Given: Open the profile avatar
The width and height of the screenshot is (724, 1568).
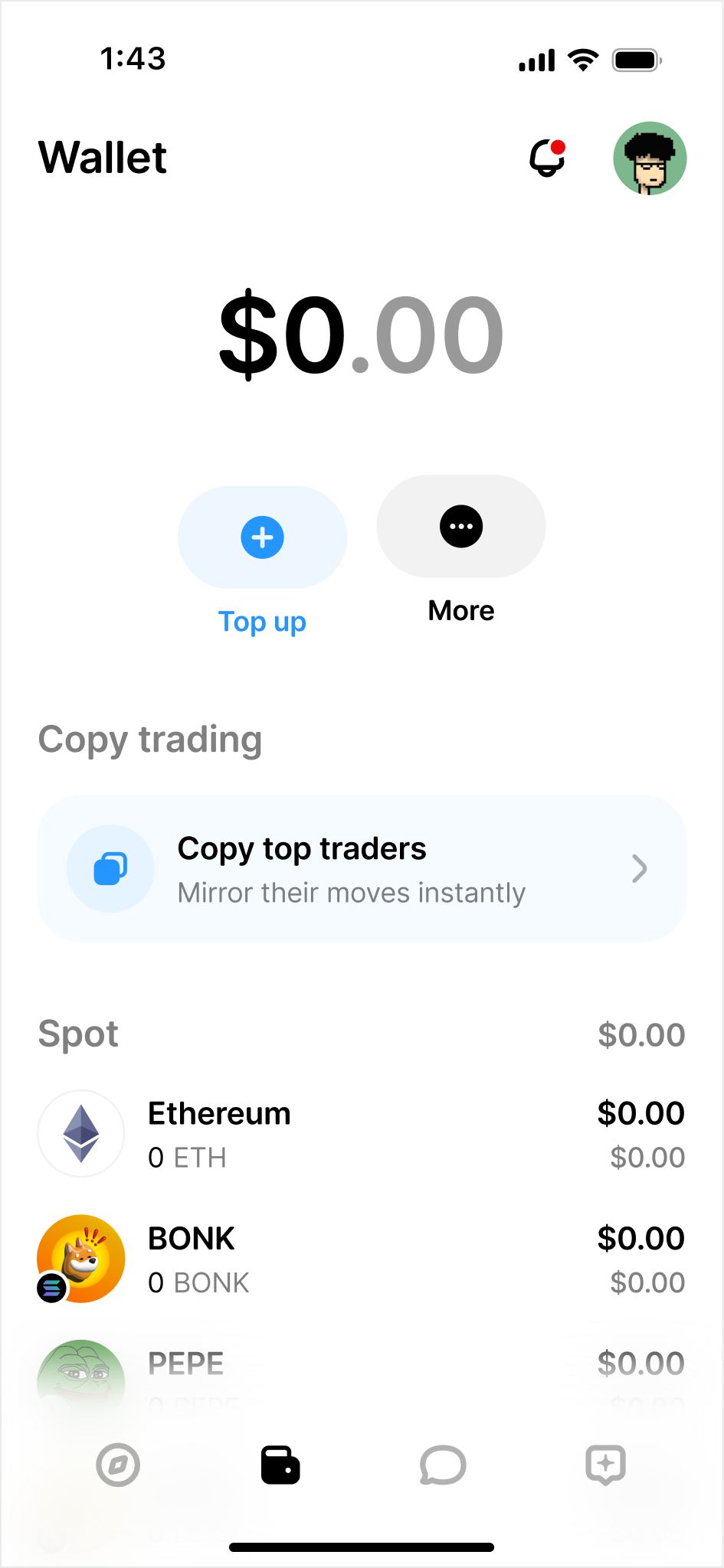Looking at the screenshot, I should [650, 158].
